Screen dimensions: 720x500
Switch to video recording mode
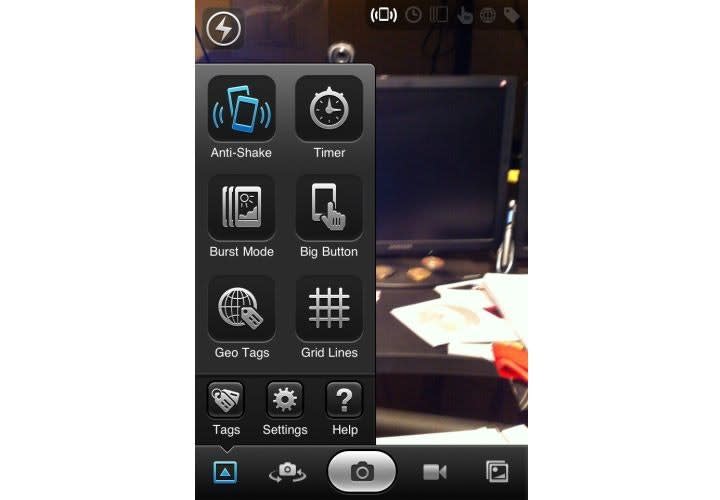tap(435, 472)
